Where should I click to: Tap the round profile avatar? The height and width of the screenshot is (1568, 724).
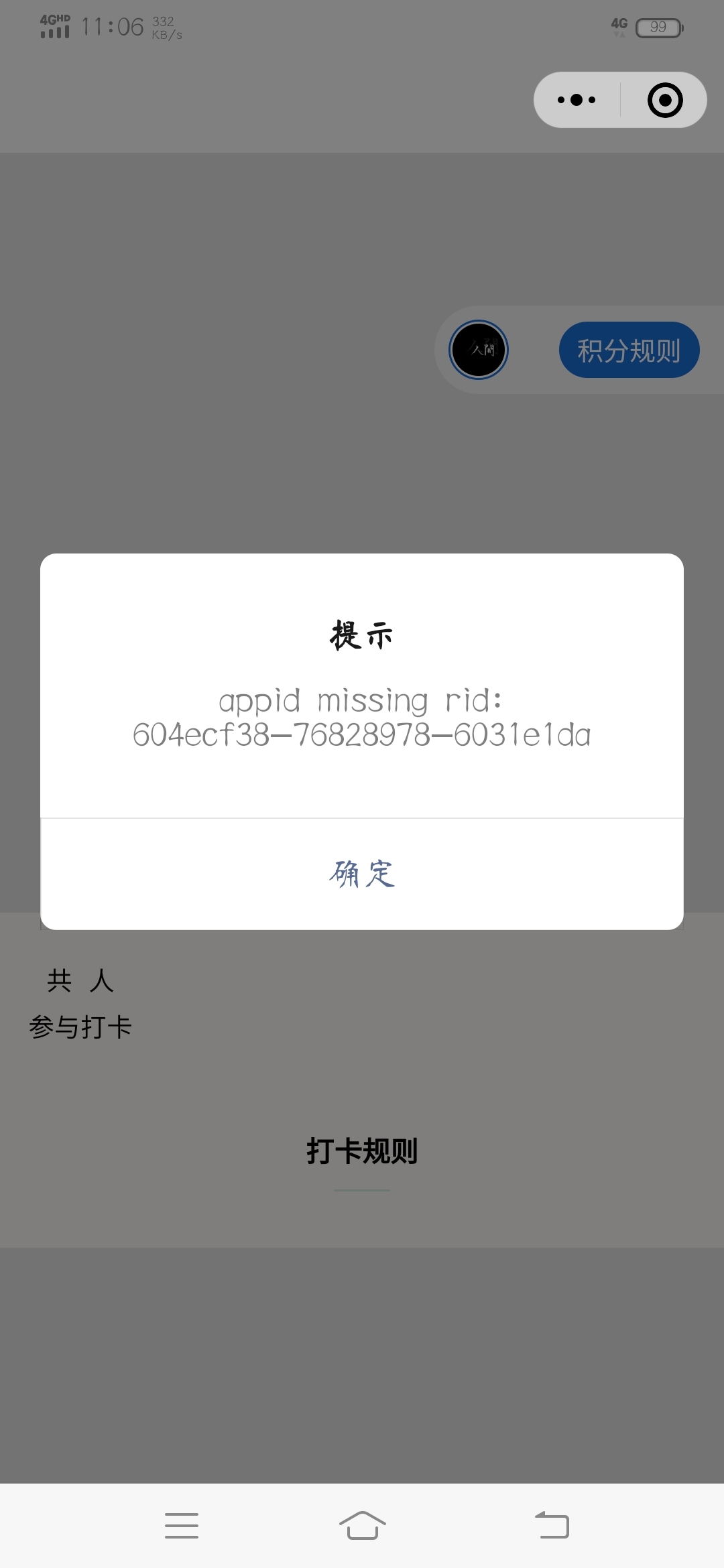click(x=479, y=350)
